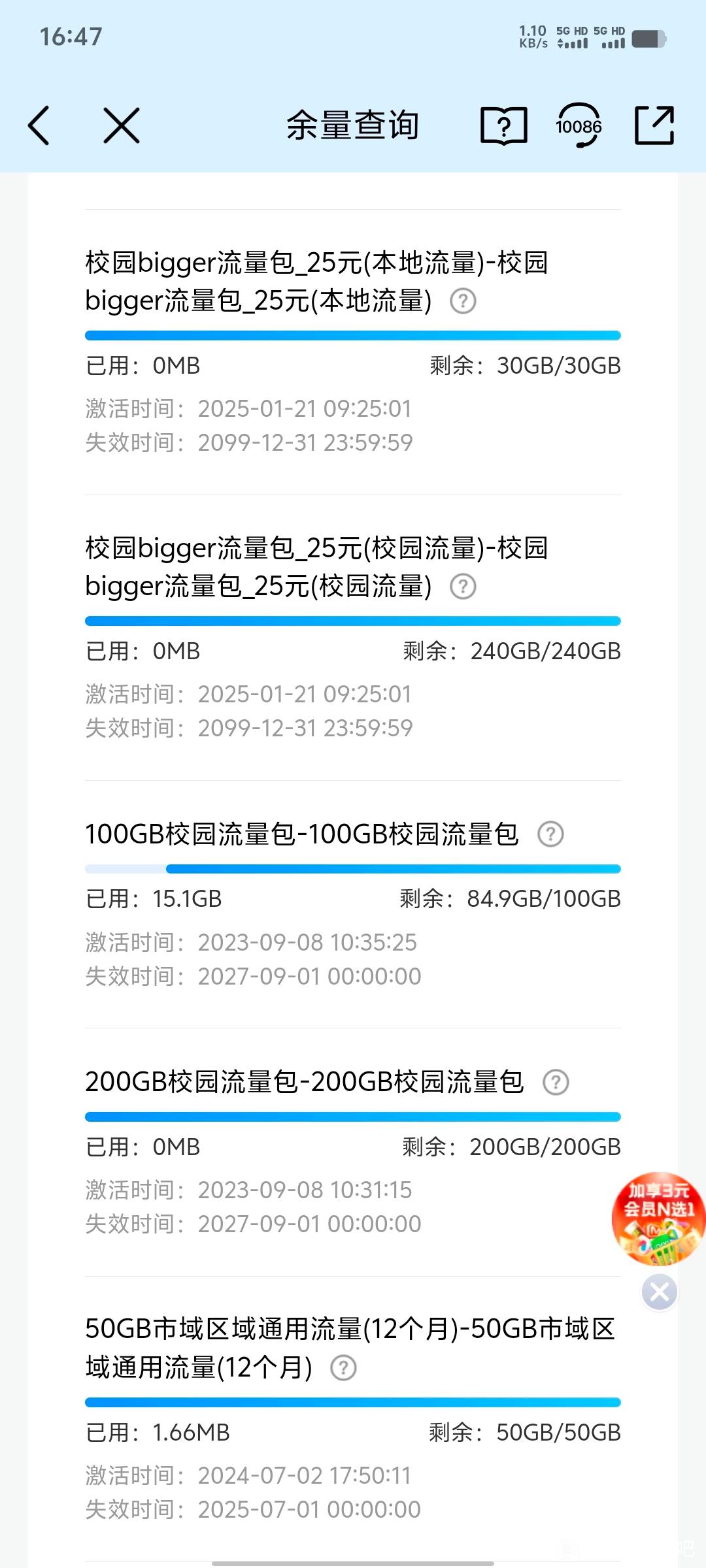Open the 加享3元会员N选1 promo bubble
The width and height of the screenshot is (706, 1568).
pyautogui.click(x=658, y=1219)
